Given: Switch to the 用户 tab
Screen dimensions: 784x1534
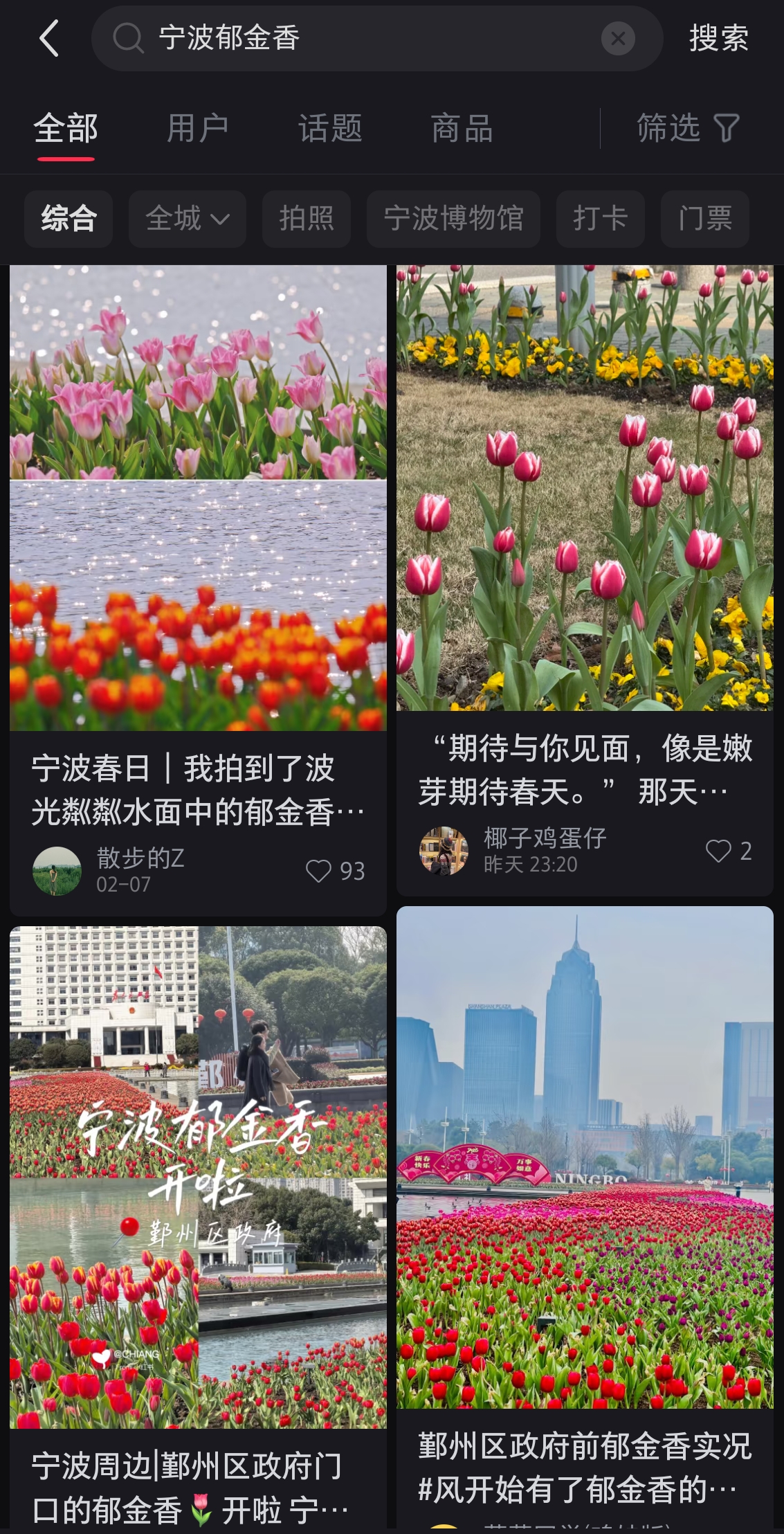Looking at the screenshot, I should click(198, 129).
